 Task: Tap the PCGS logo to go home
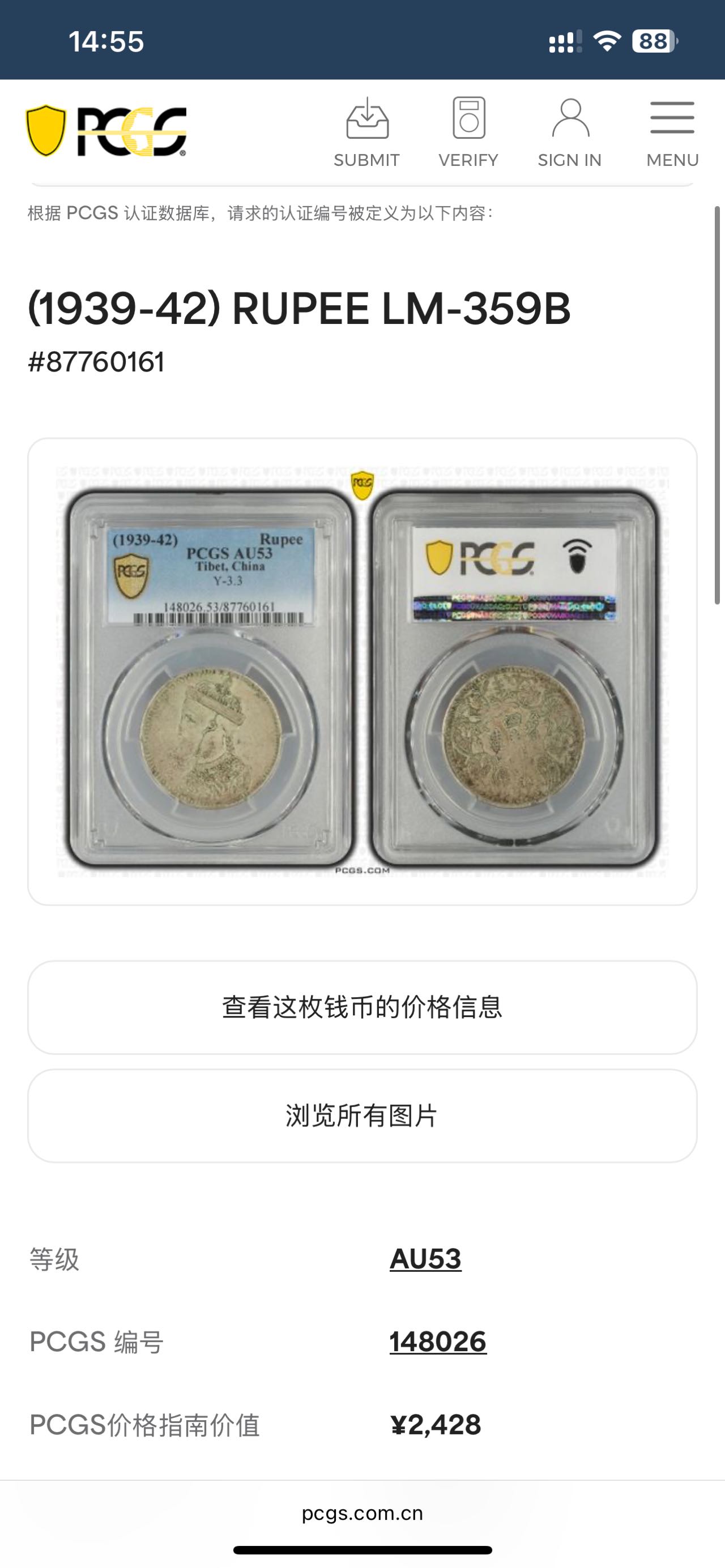106,131
